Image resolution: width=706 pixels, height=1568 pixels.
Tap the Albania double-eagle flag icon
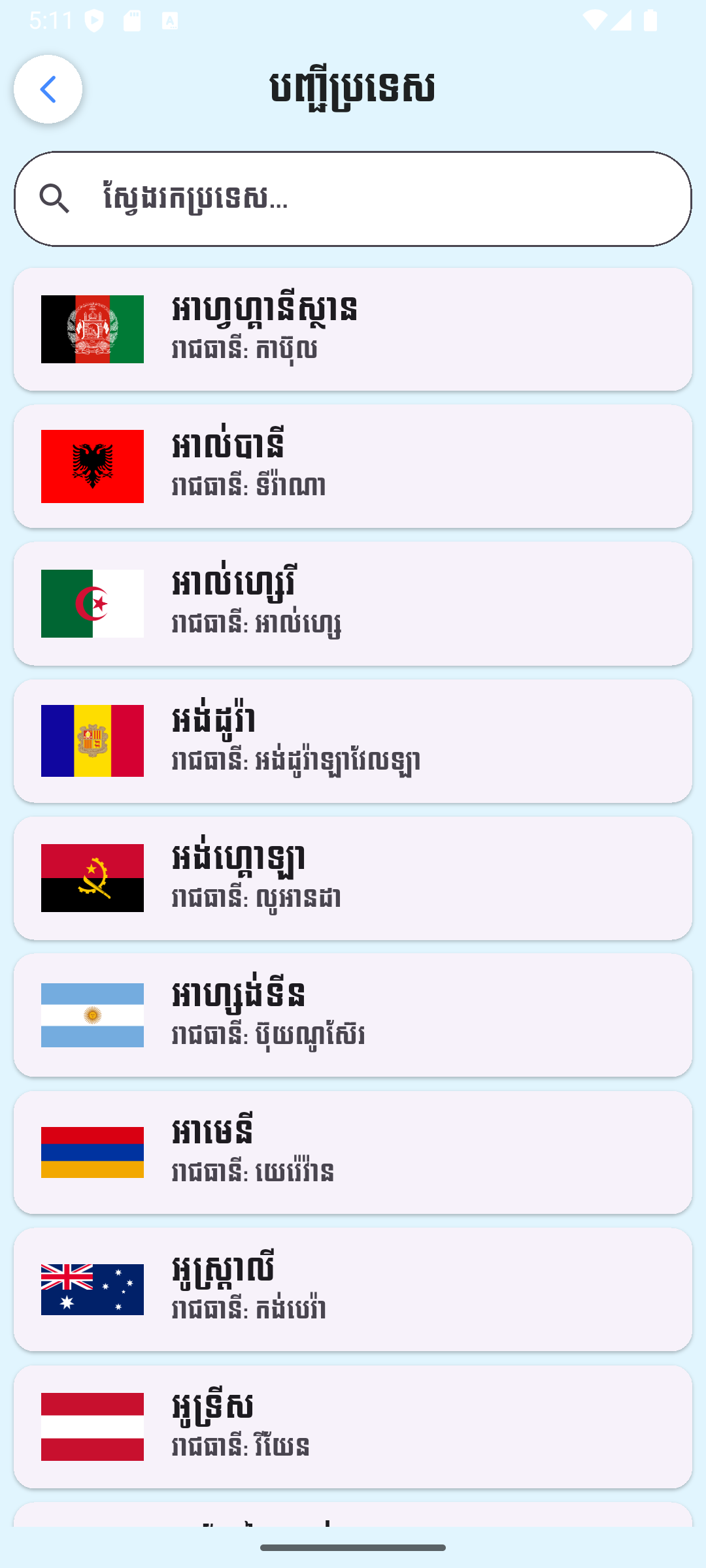click(92, 466)
